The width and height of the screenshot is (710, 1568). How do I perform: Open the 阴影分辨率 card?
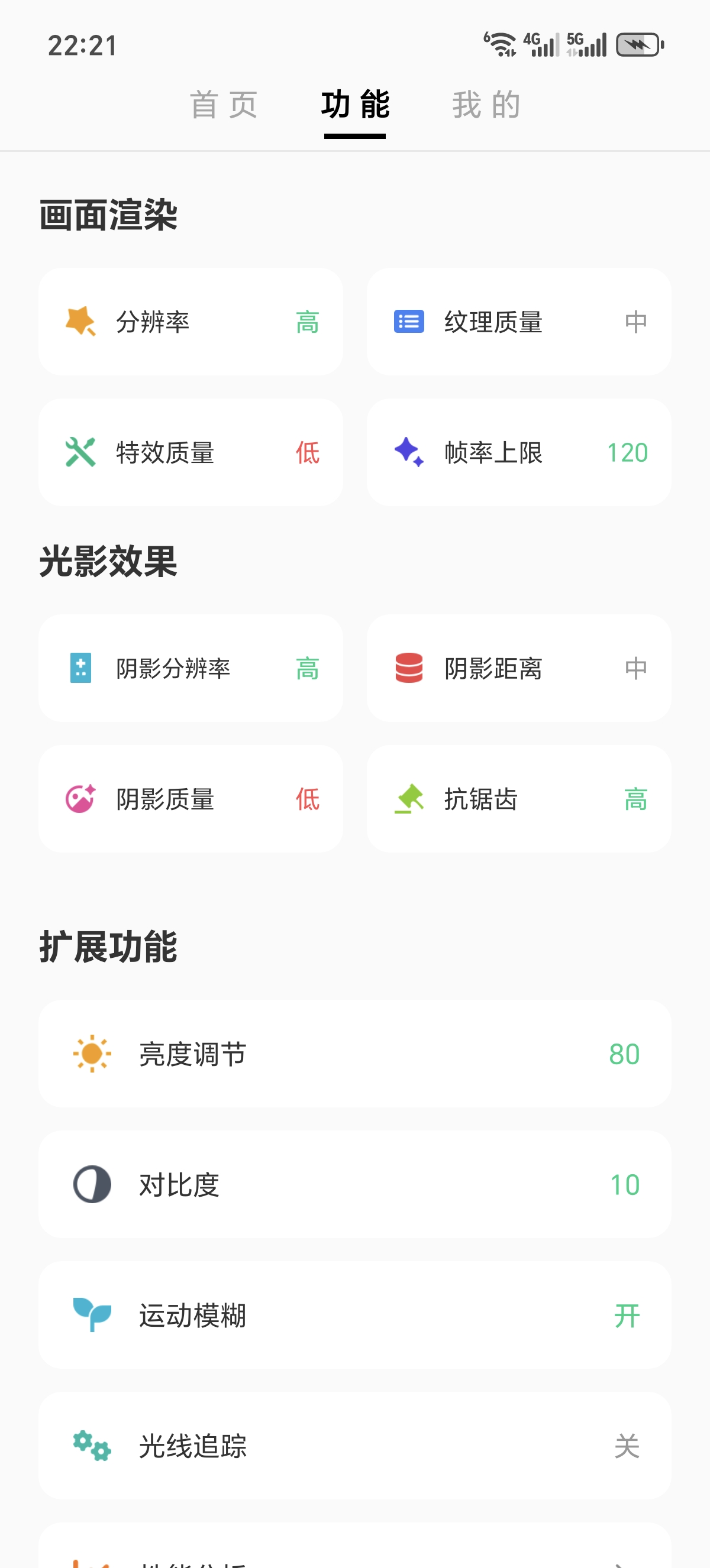[x=191, y=668]
